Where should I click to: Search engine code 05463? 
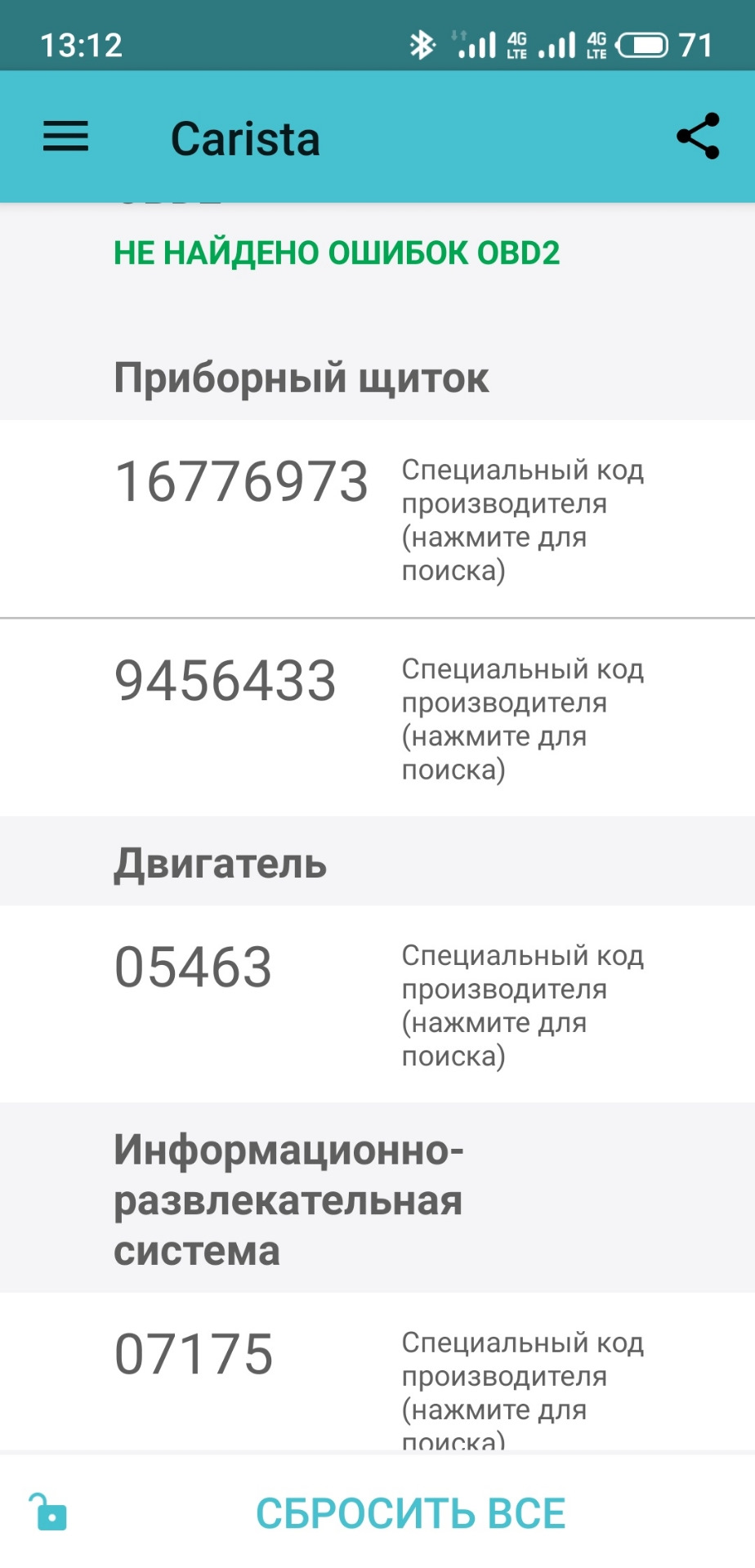click(377, 1003)
